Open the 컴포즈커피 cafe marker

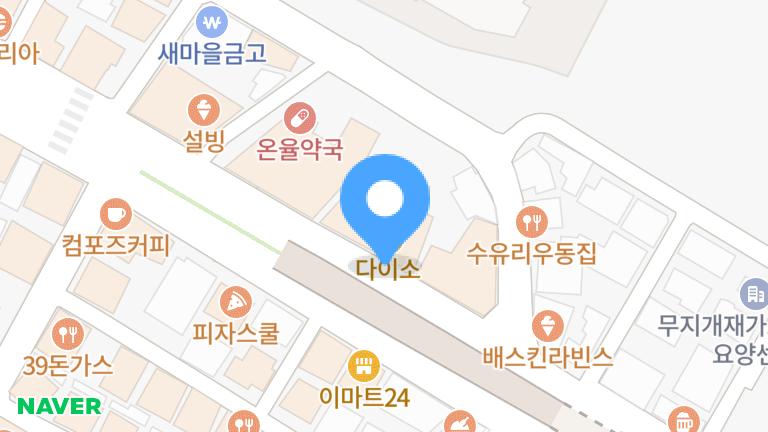[x=116, y=213]
